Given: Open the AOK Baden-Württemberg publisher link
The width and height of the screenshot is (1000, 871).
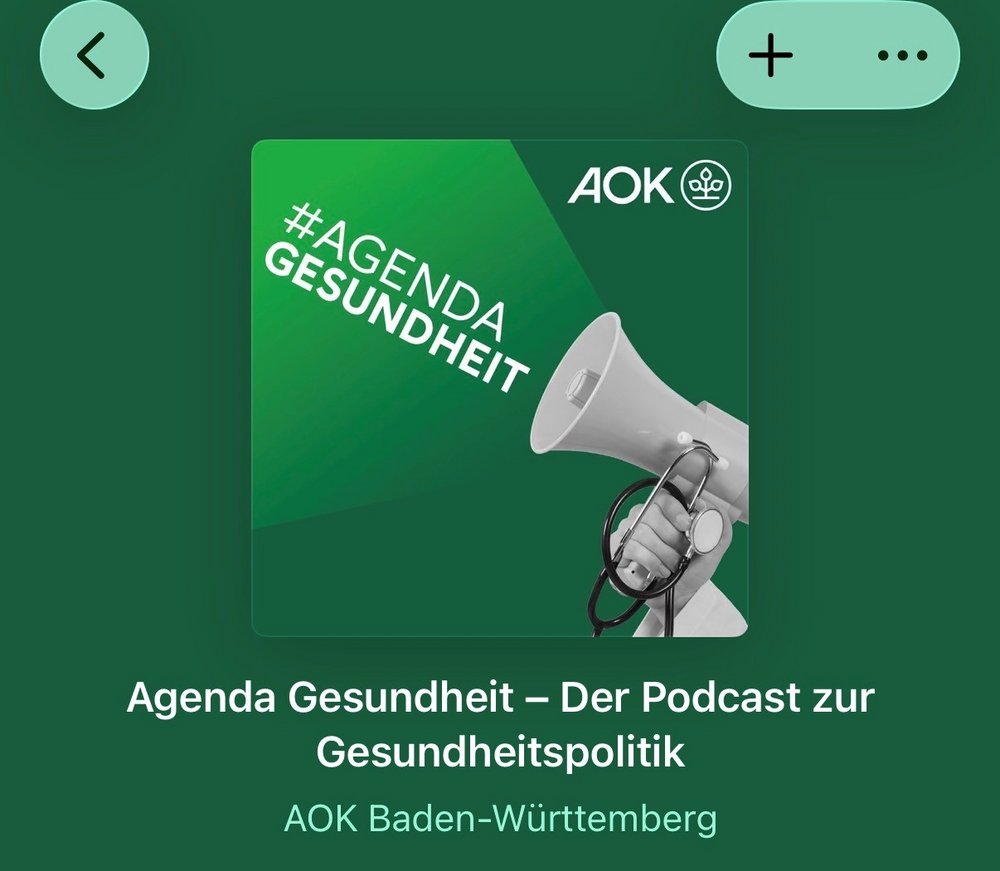Looking at the screenshot, I should (500, 819).
